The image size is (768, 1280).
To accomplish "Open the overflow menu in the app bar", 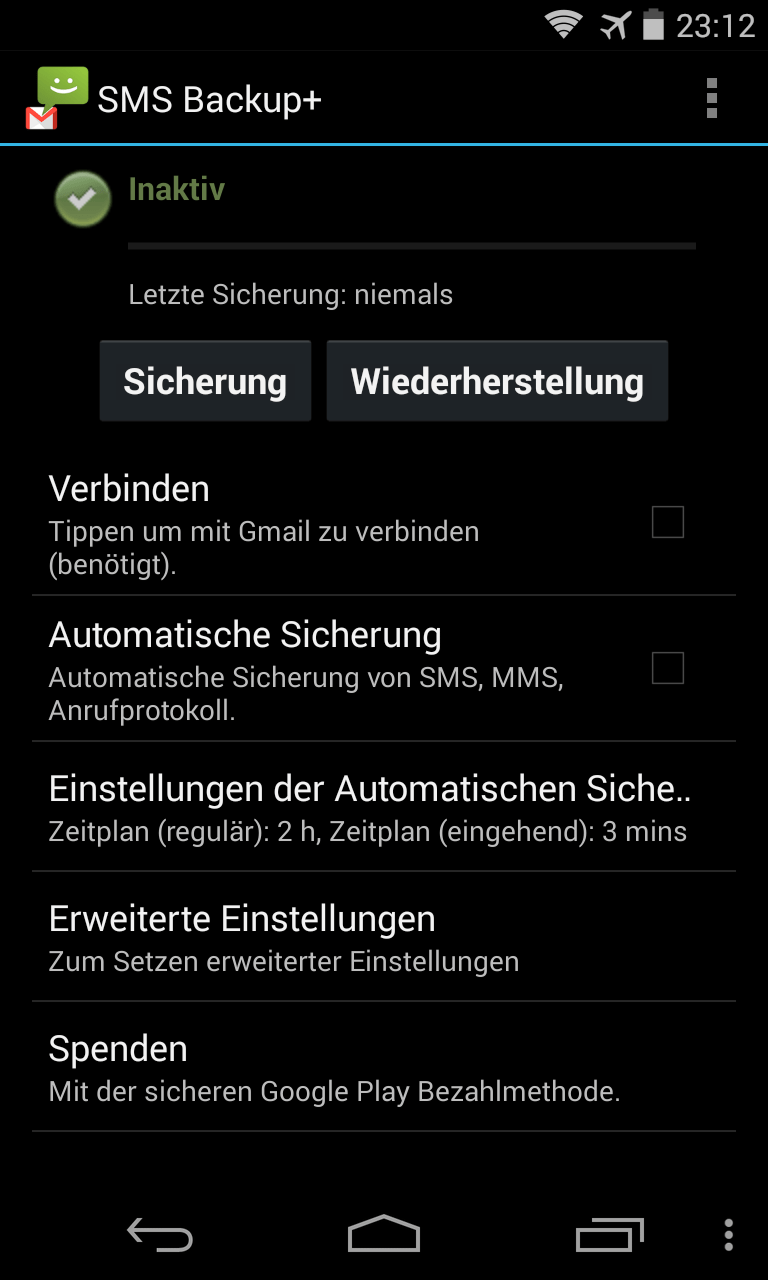I will pos(711,99).
